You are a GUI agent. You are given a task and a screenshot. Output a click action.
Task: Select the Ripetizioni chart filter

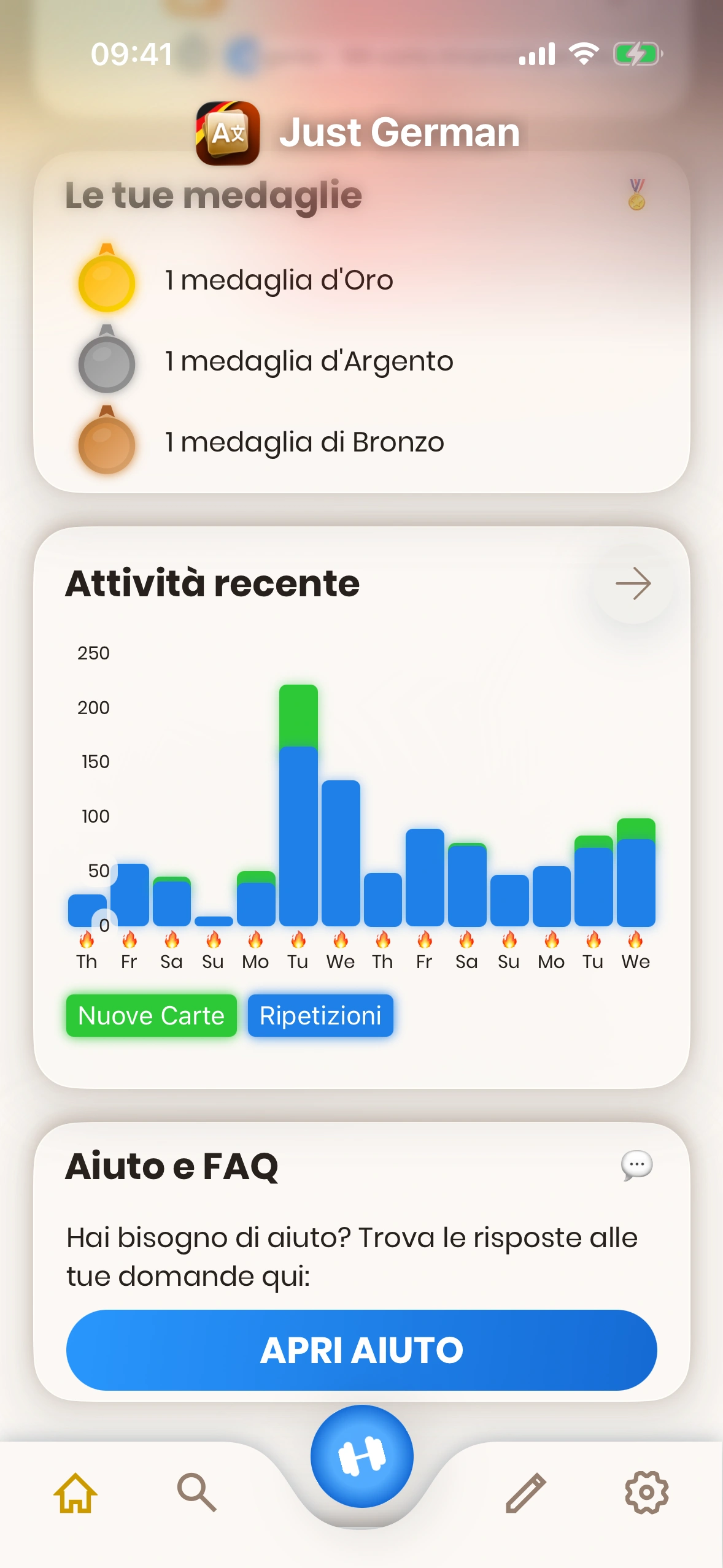[x=320, y=1016]
